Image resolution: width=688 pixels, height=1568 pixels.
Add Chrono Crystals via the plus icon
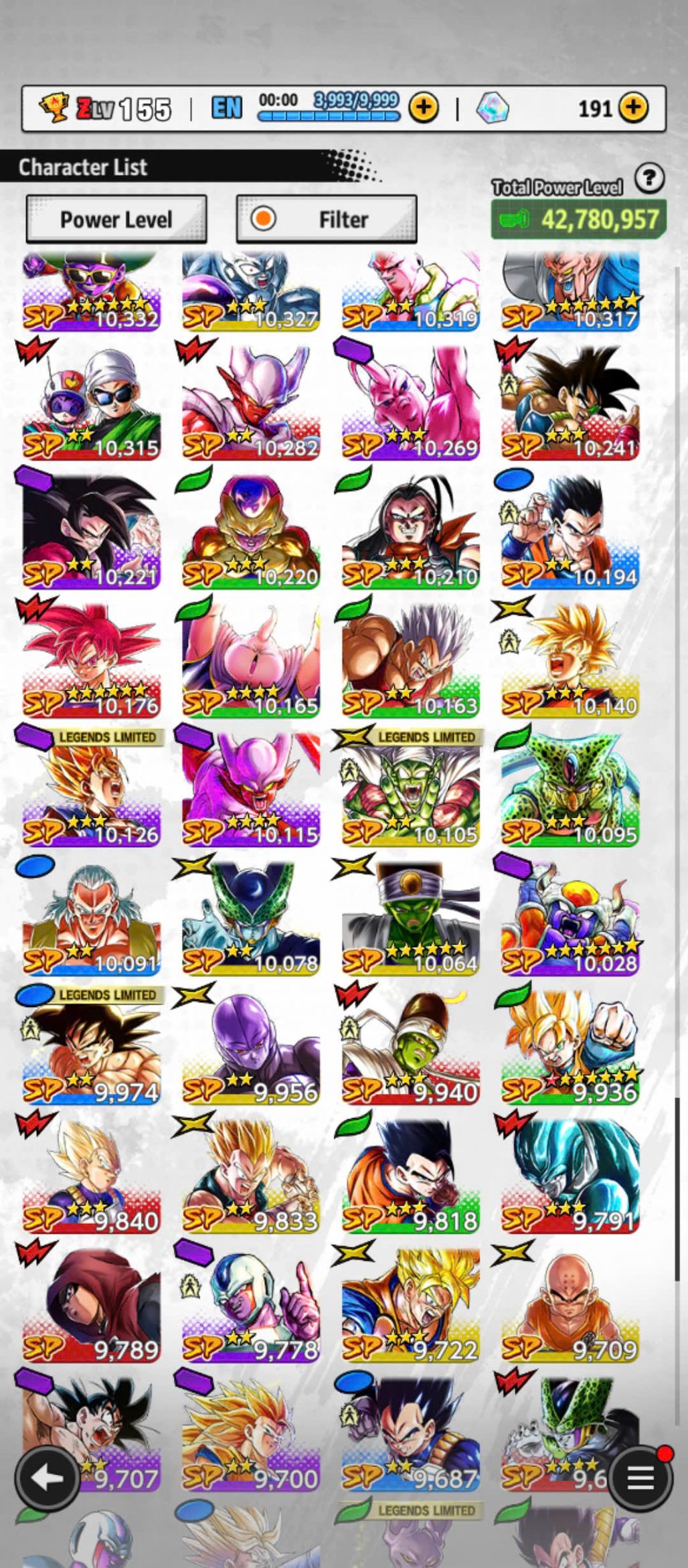pos(632,108)
